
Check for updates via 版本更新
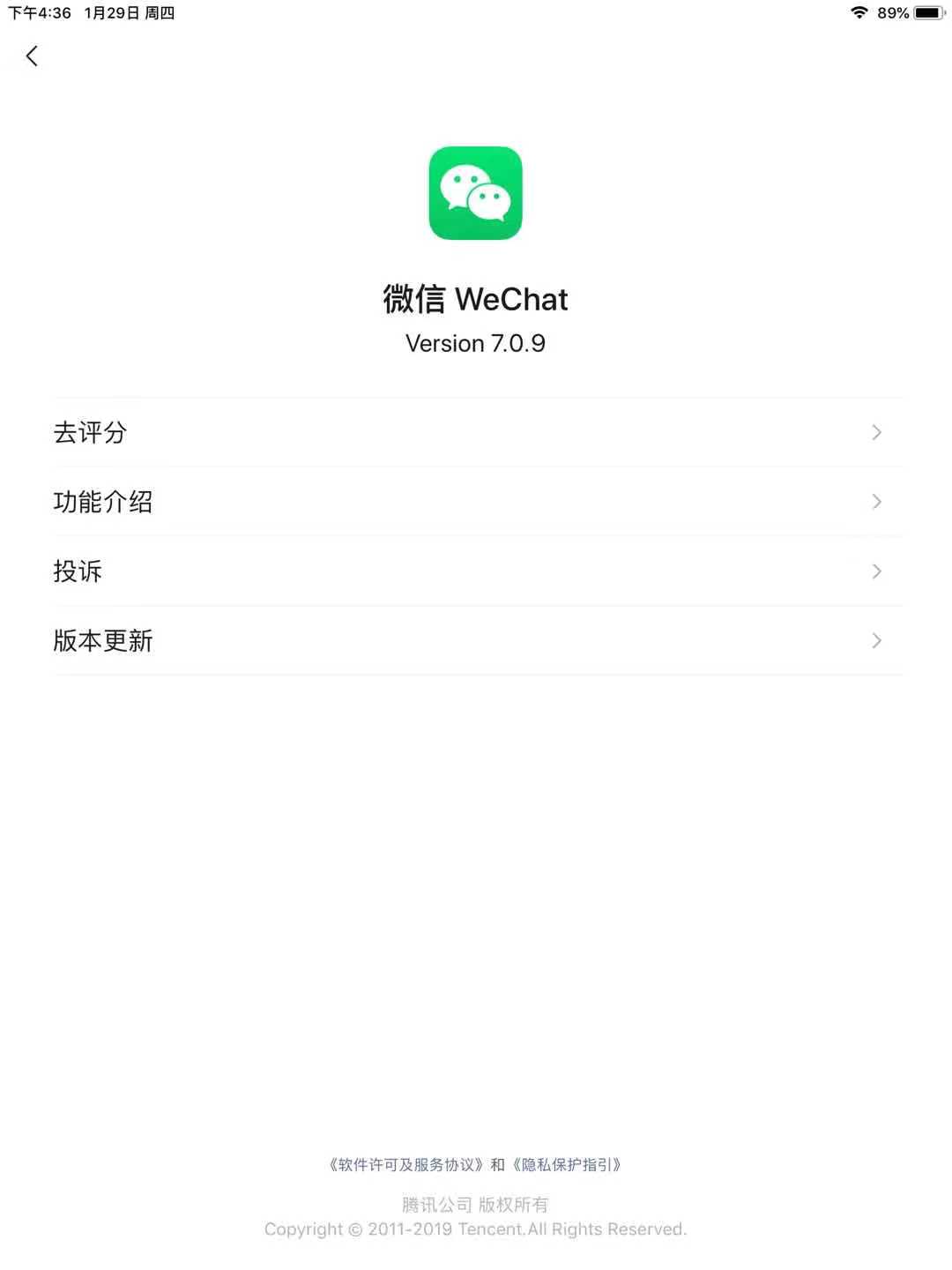pyautogui.click(x=476, y=641)
